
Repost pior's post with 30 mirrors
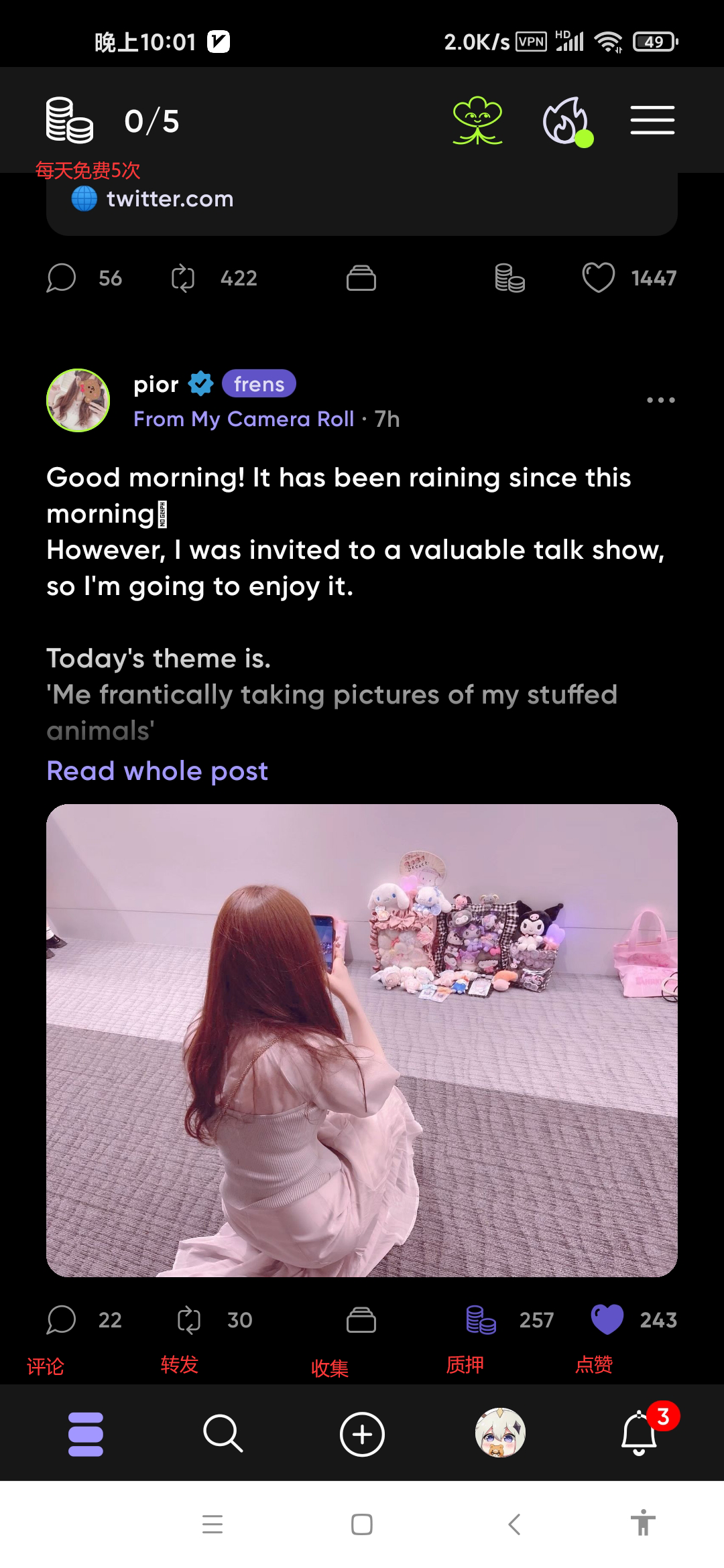point(188,1319)
